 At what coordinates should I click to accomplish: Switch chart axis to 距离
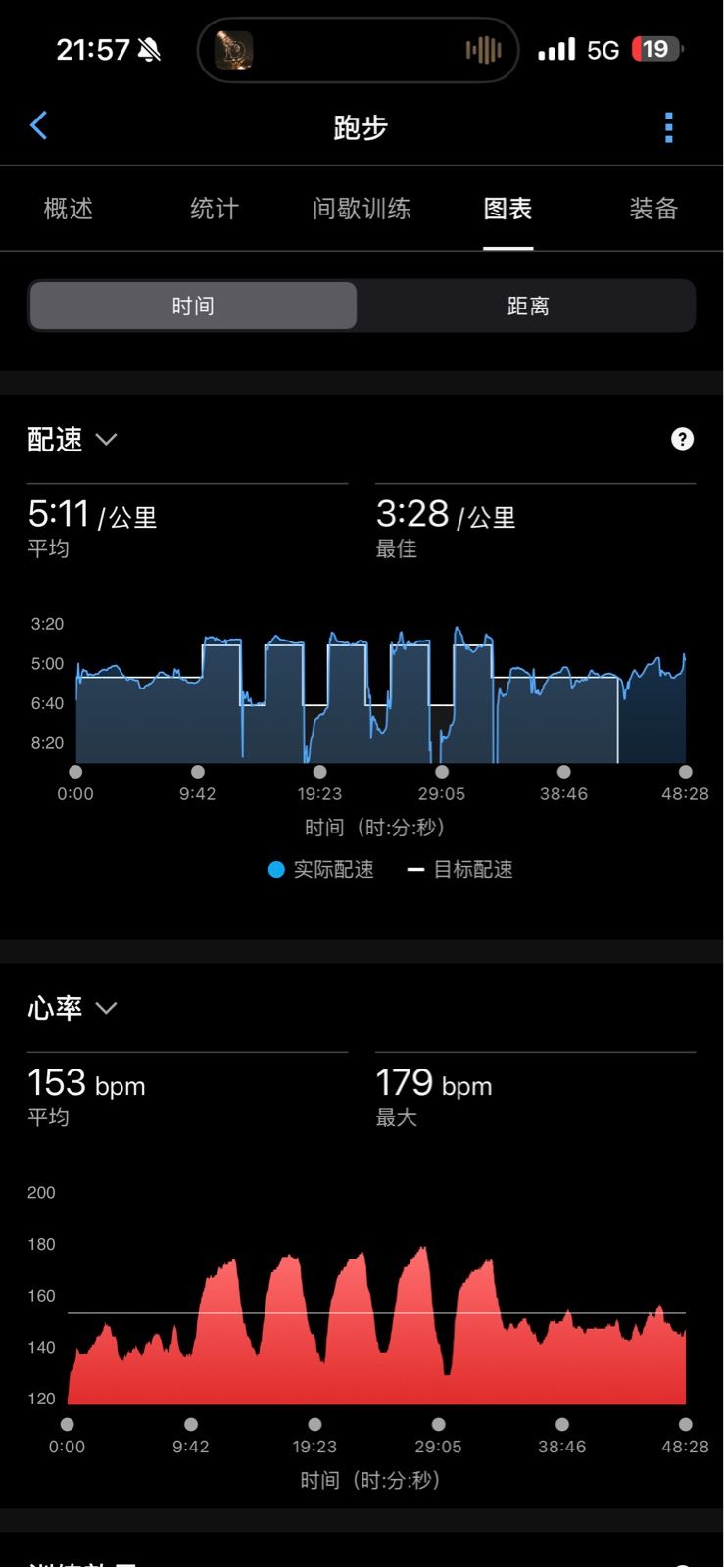point(528,306)
